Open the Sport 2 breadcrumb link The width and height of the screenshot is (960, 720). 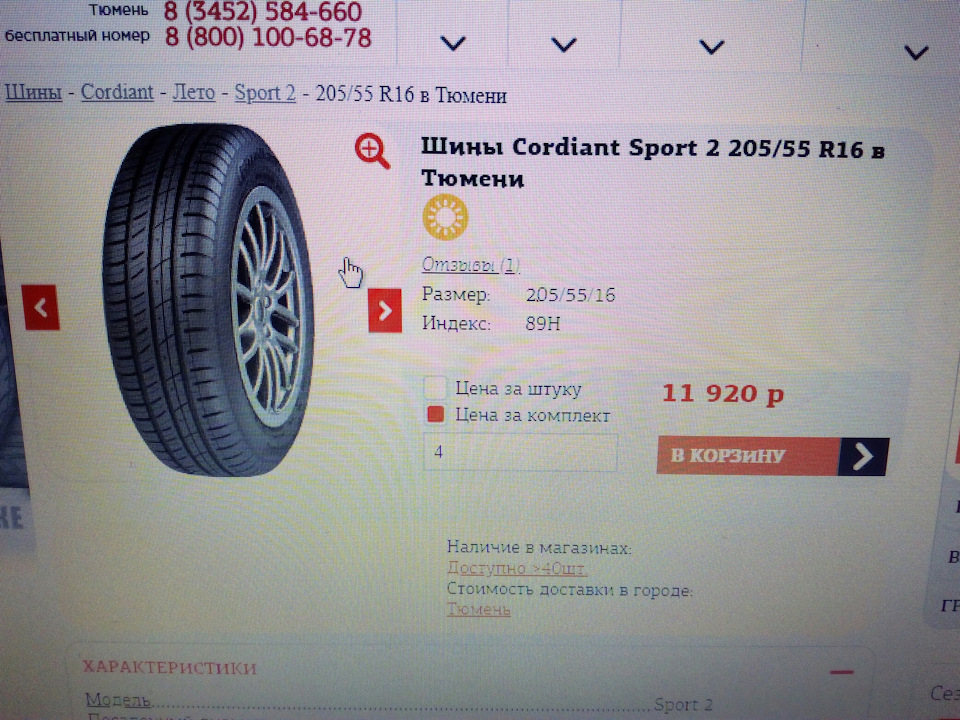click(265, 93)
